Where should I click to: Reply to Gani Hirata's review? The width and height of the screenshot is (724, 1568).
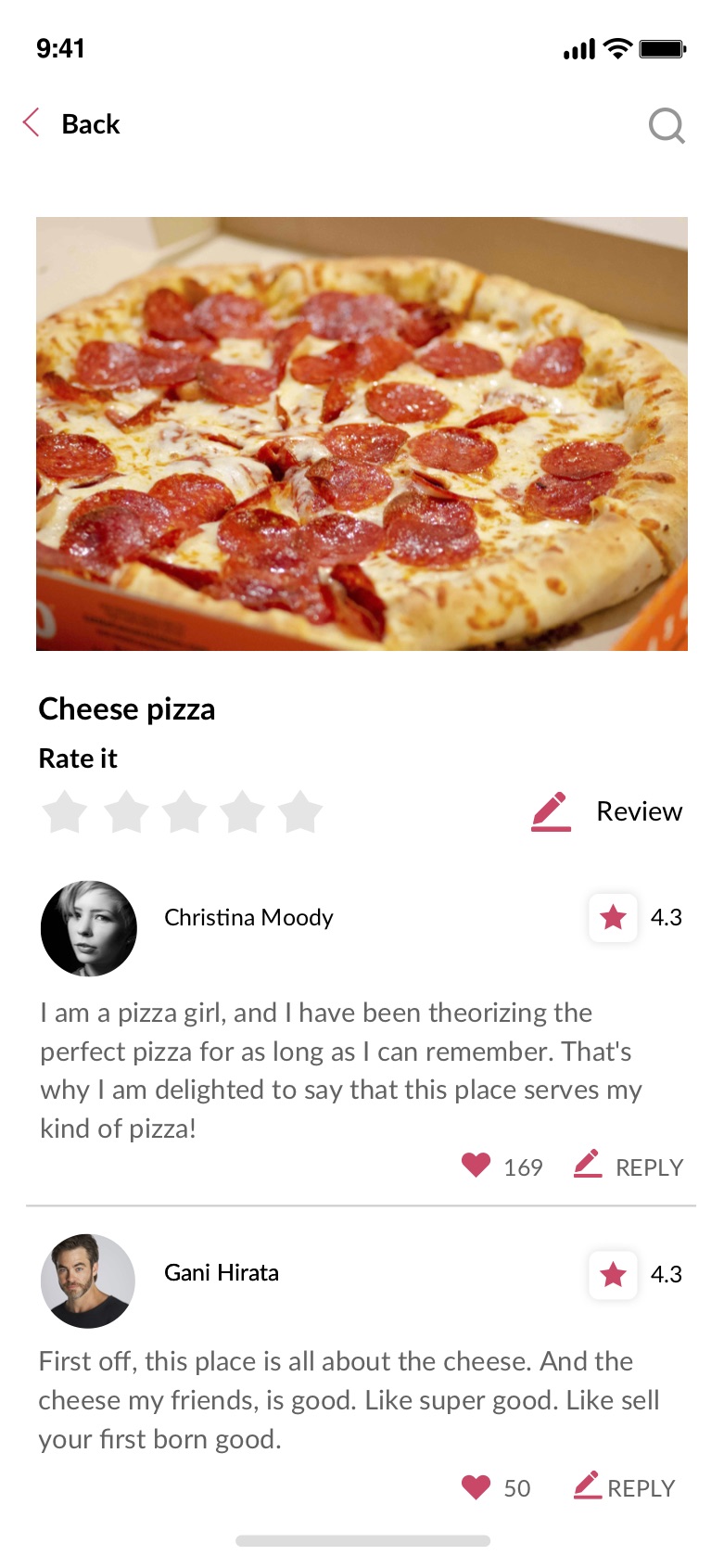[x=625, y=1487]
